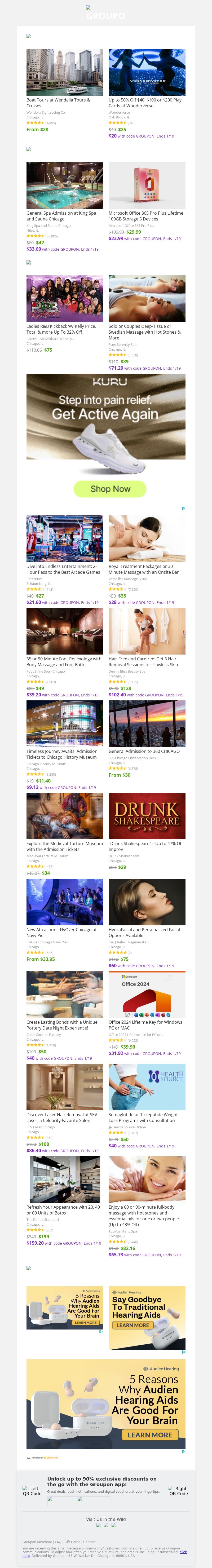
Task: Open the King Spa admission deal
Action: (x=61, y=216)
